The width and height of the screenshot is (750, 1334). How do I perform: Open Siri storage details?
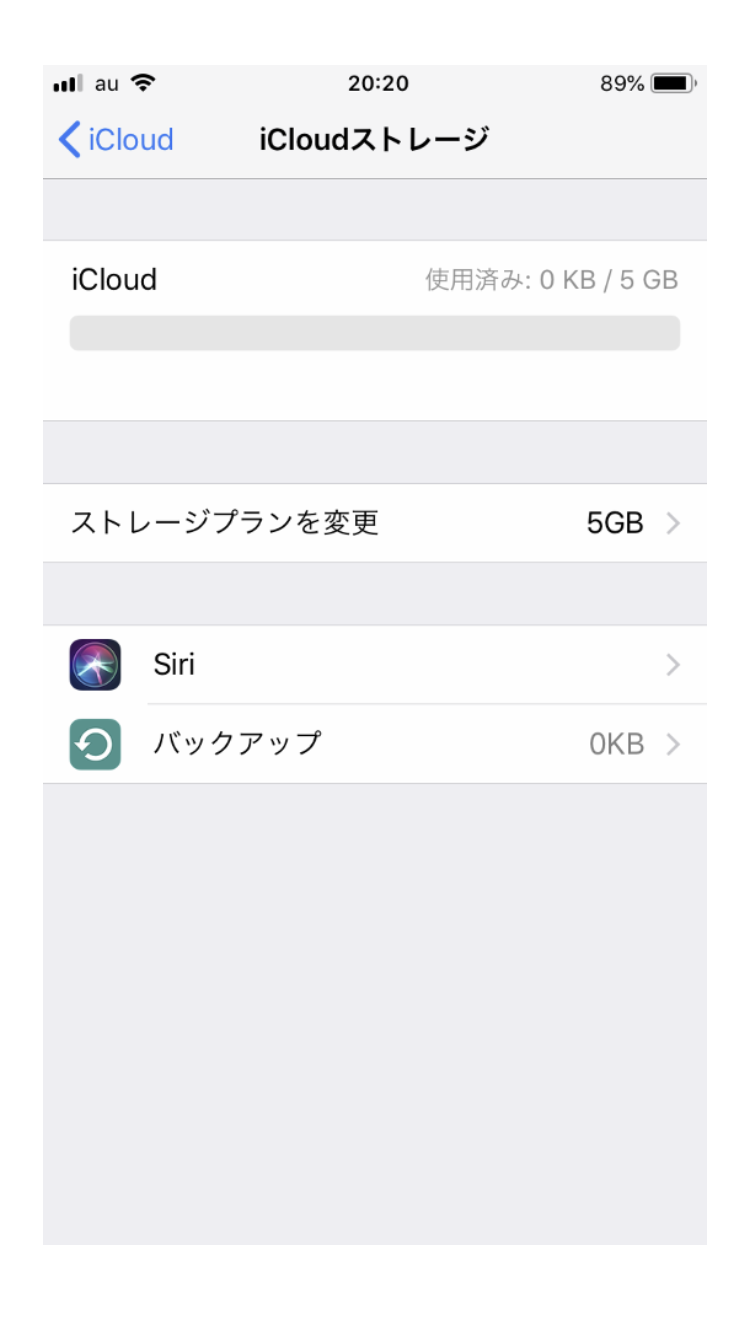(375, 665)
